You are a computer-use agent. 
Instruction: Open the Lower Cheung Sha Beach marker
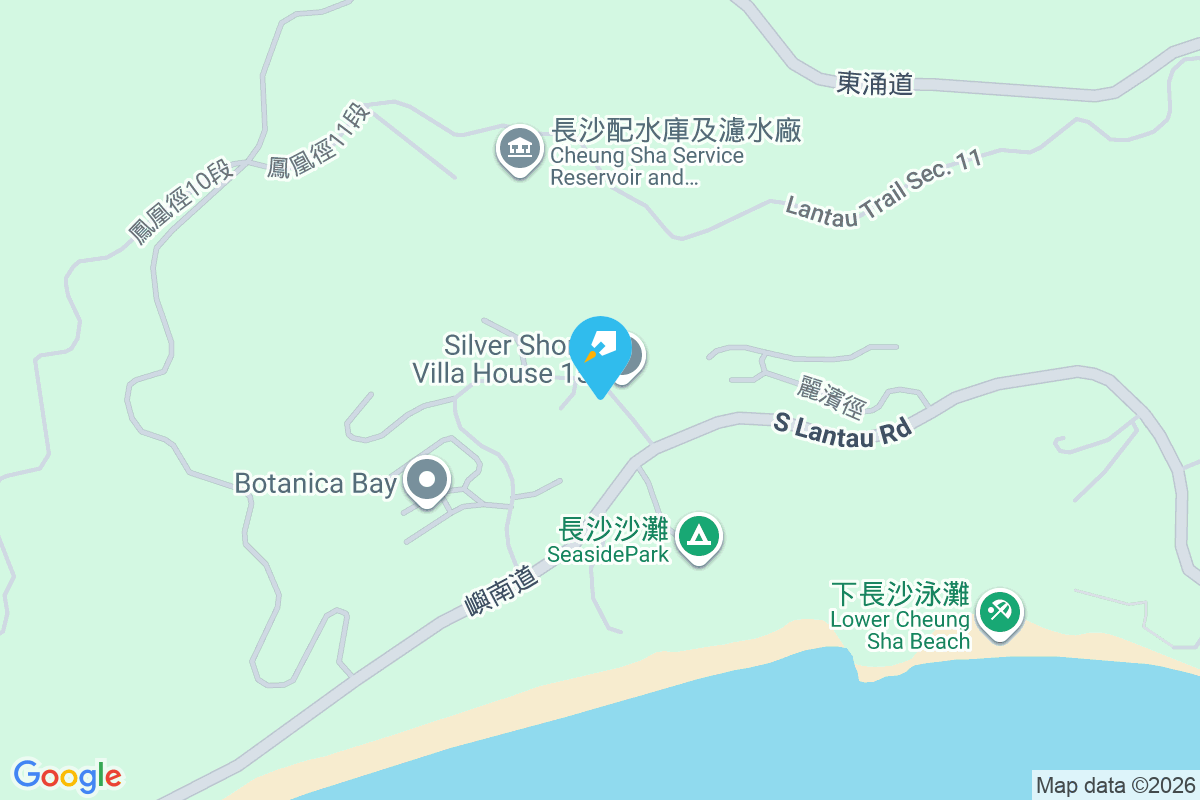coord(999,611)
